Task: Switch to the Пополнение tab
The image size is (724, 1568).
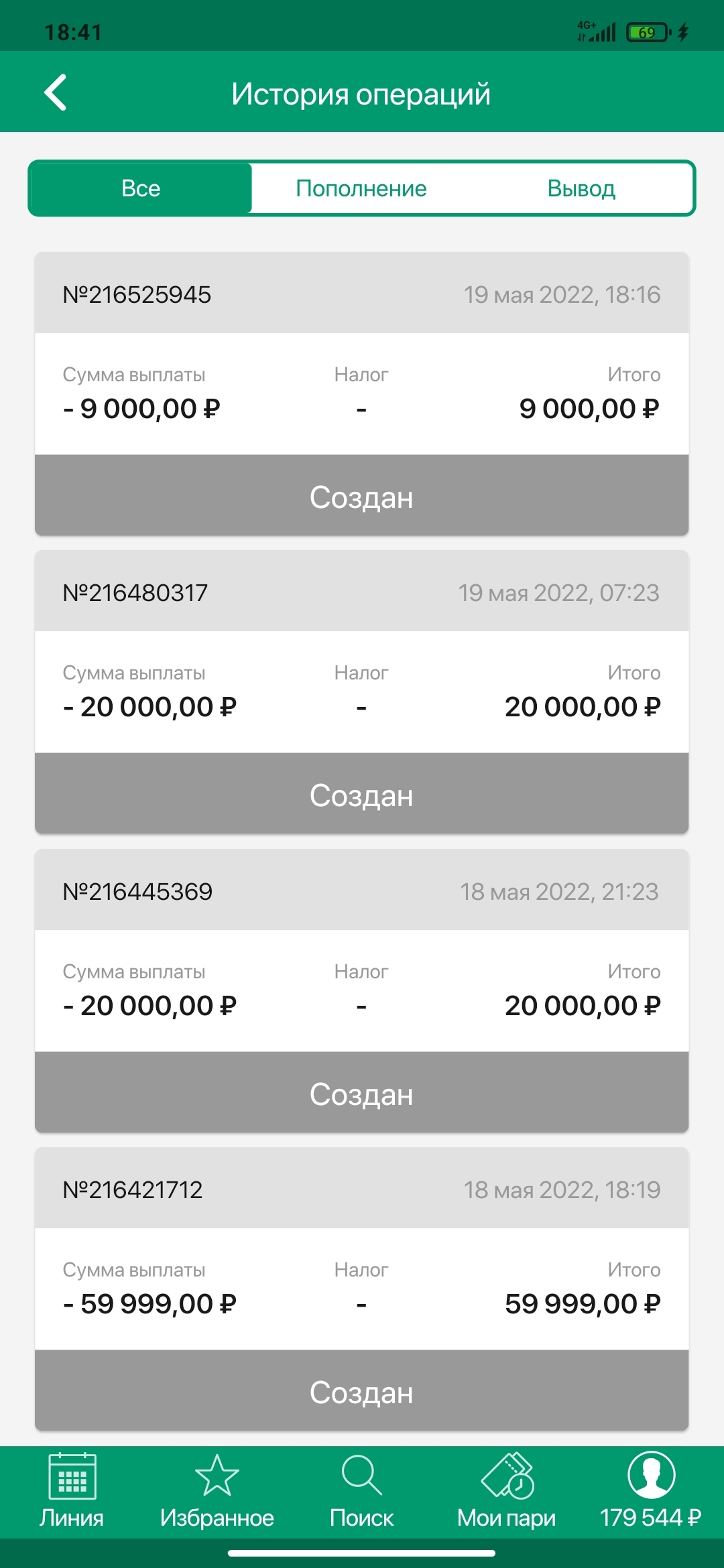Action: click(361, 188)
